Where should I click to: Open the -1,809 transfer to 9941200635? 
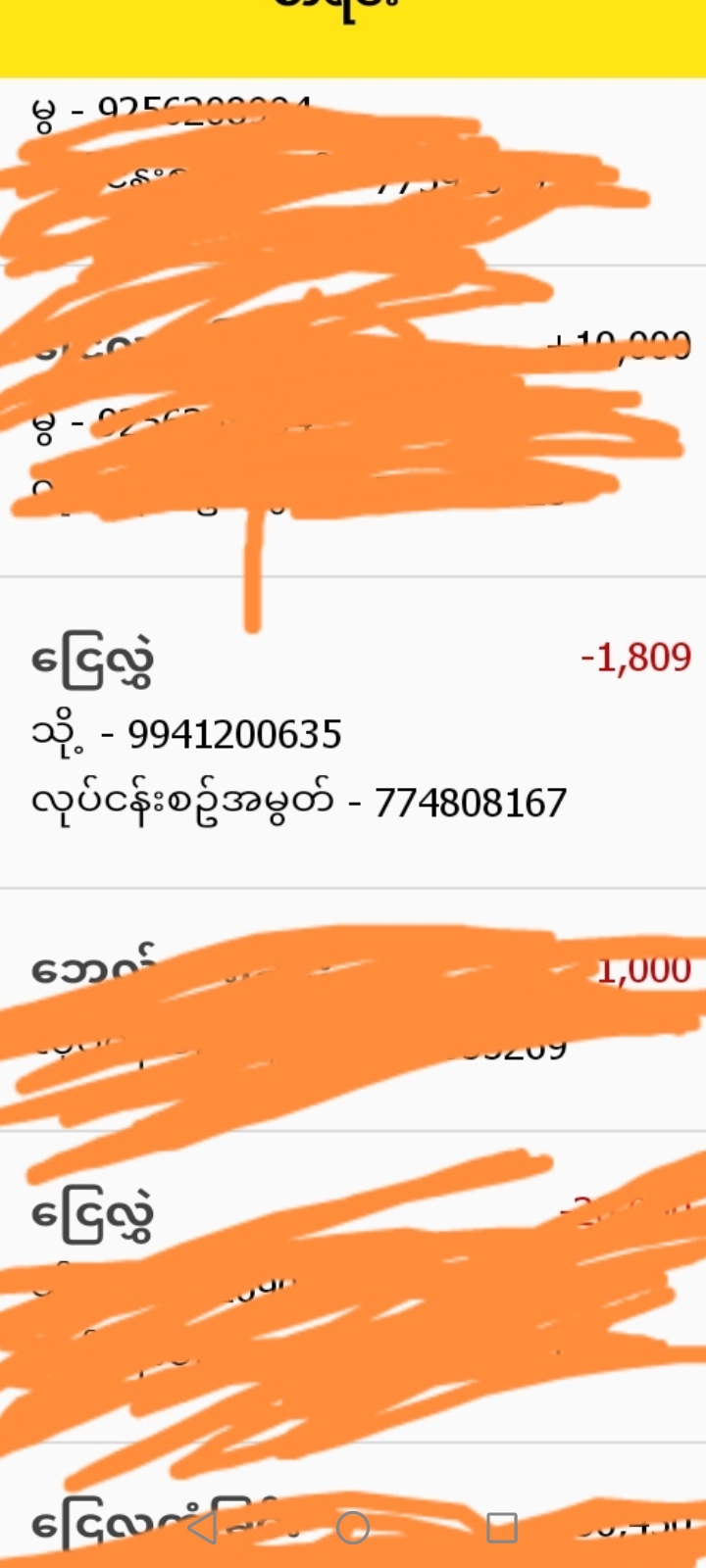click(353, 732)
